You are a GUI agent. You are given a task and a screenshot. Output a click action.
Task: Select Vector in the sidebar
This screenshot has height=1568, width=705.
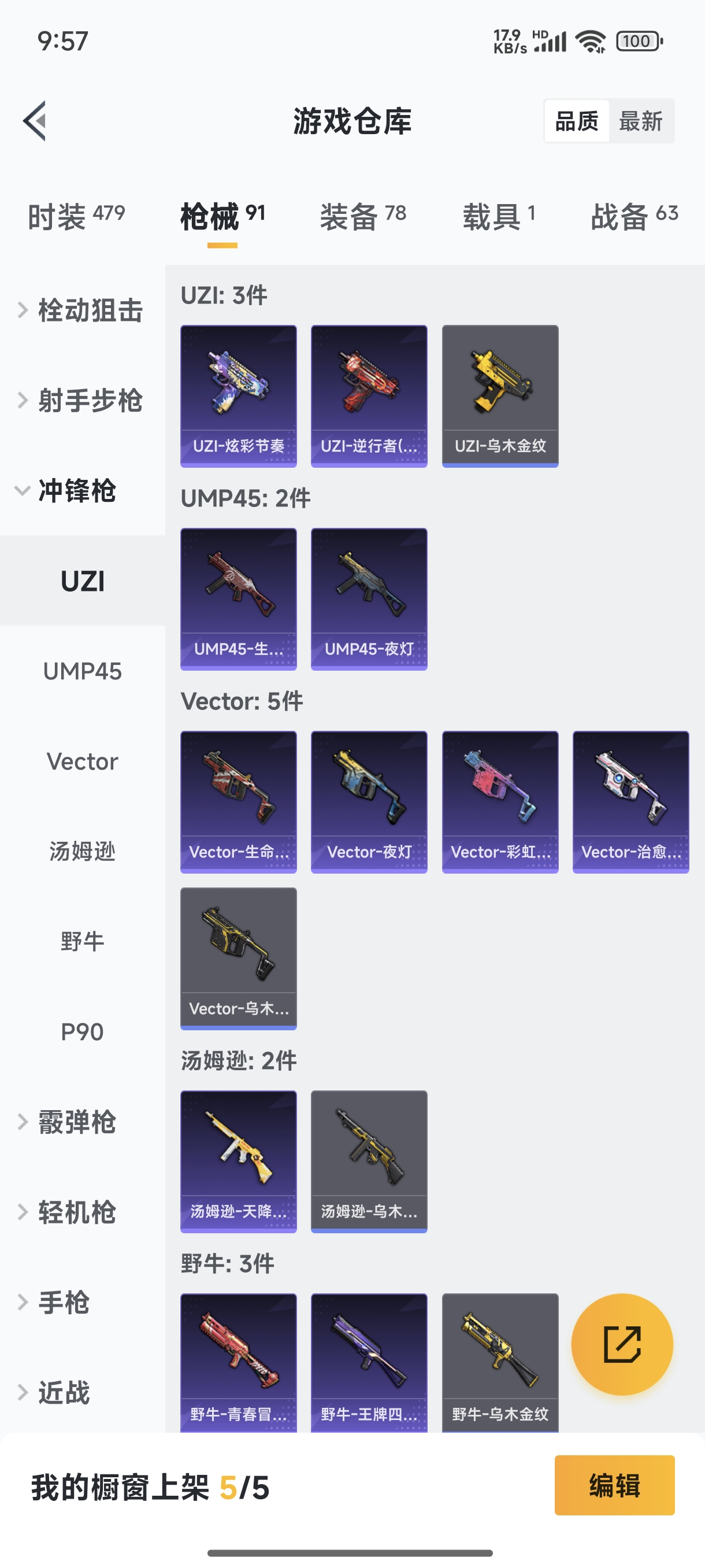[81, 761]
